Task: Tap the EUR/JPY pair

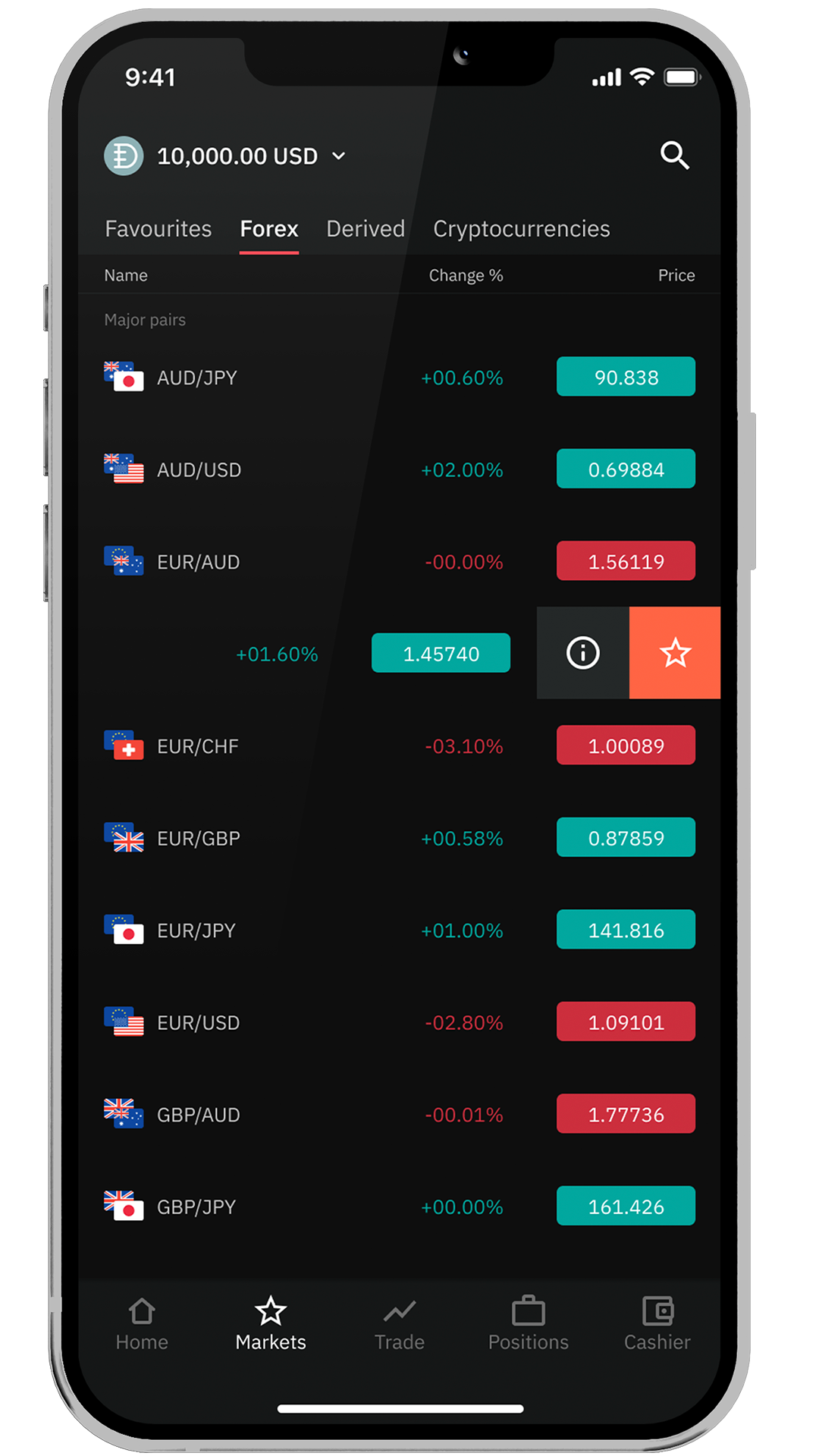Action: coord(196,930)
